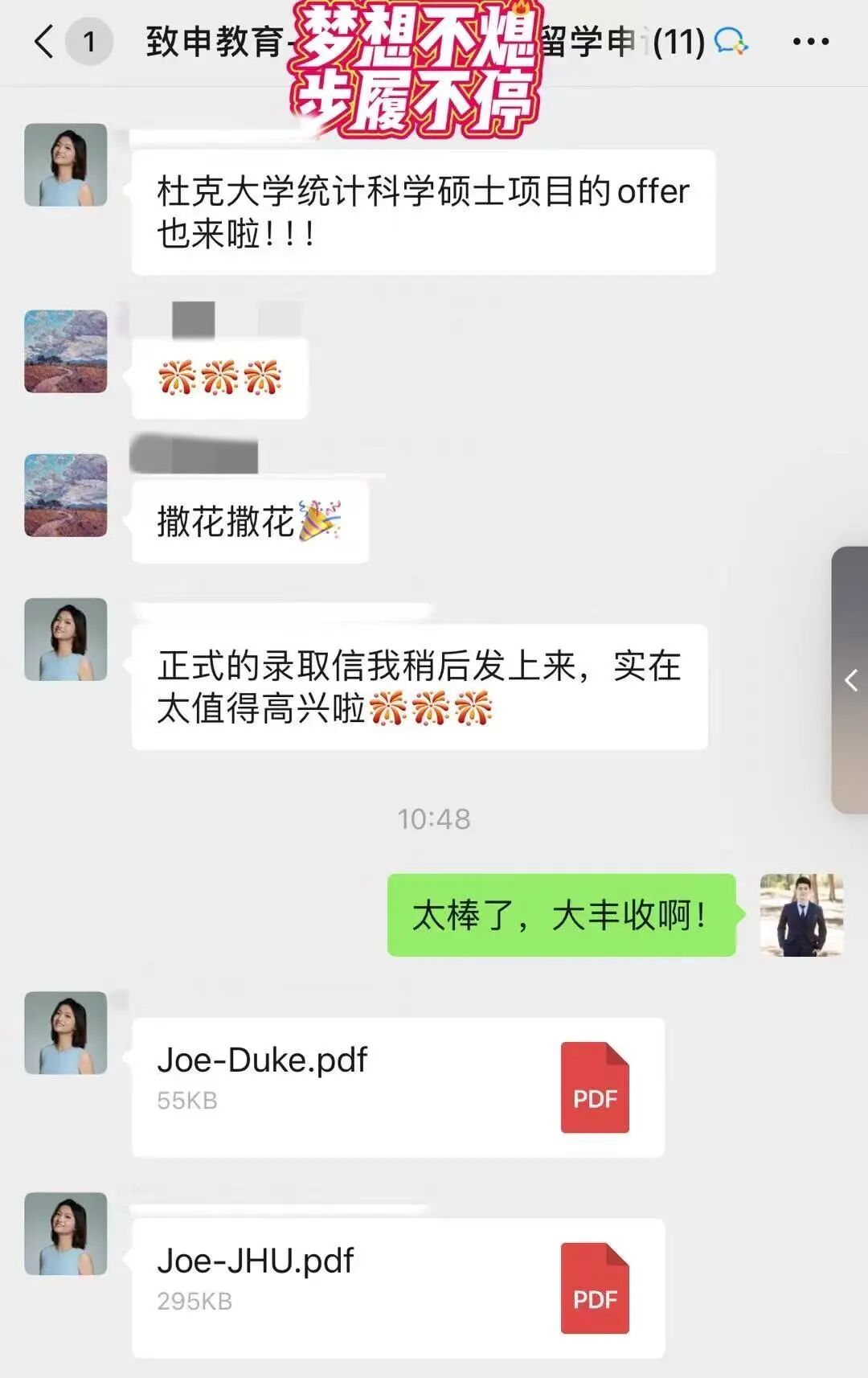Screen dimensions: 868x1378
Task: Go back to the chat list
Action: coord(45,41)
